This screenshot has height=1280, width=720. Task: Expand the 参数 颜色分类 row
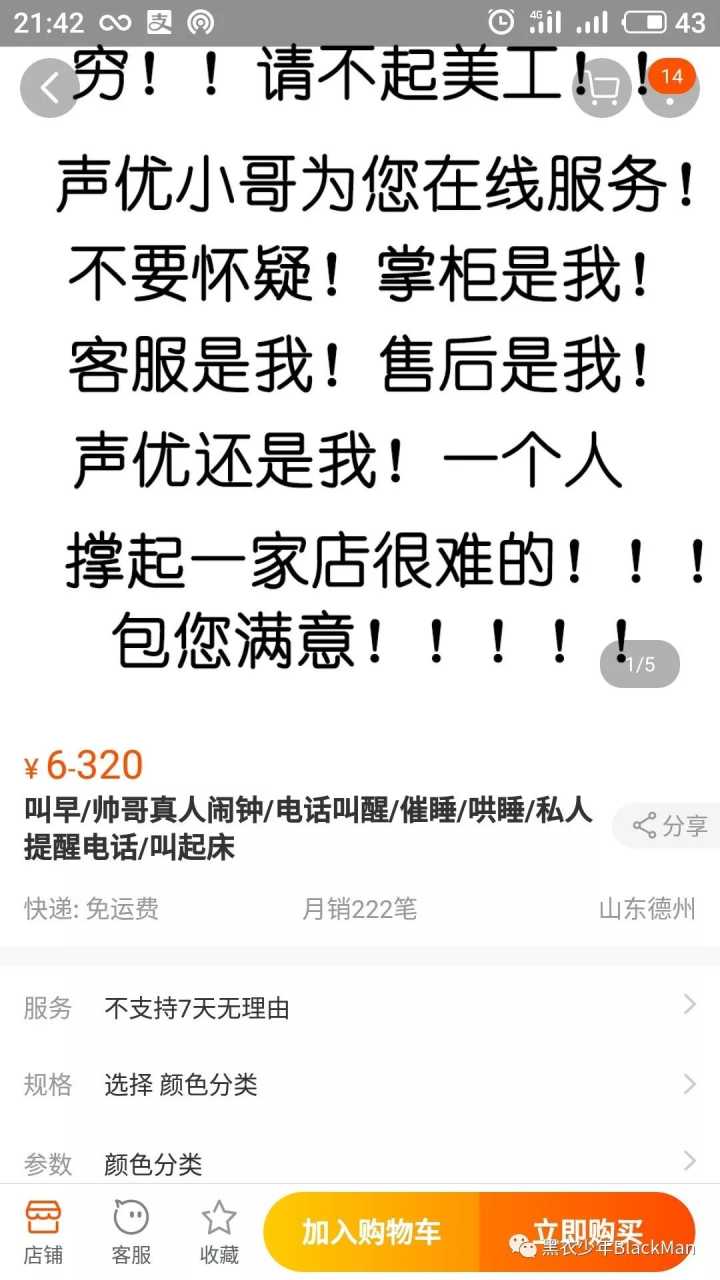pyautogui.click(x=360, y=1163)
